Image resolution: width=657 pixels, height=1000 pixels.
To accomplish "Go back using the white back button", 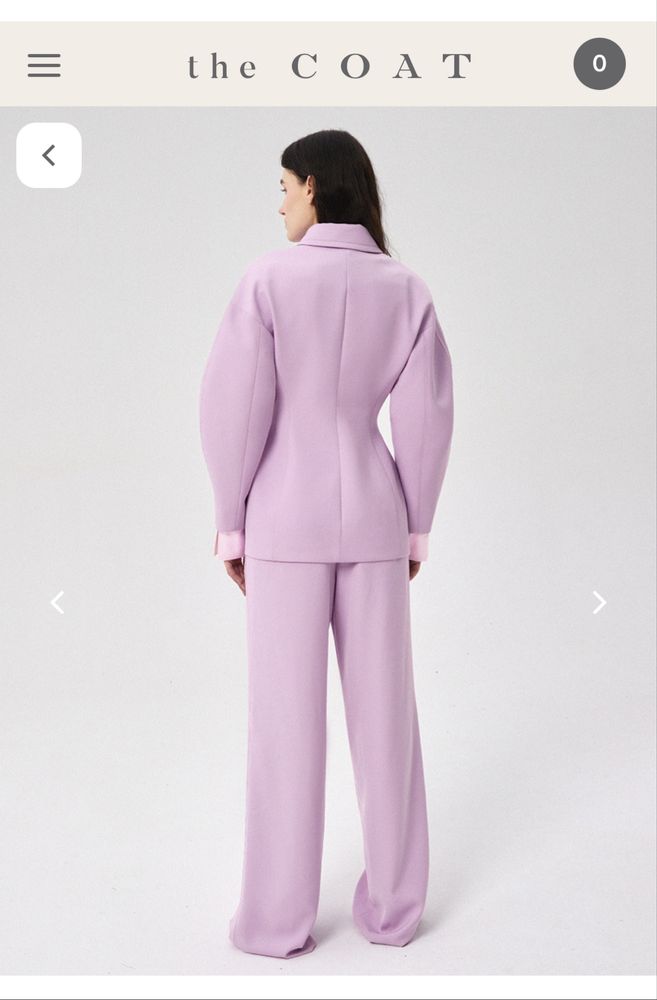I will click(x=49, y=156).
